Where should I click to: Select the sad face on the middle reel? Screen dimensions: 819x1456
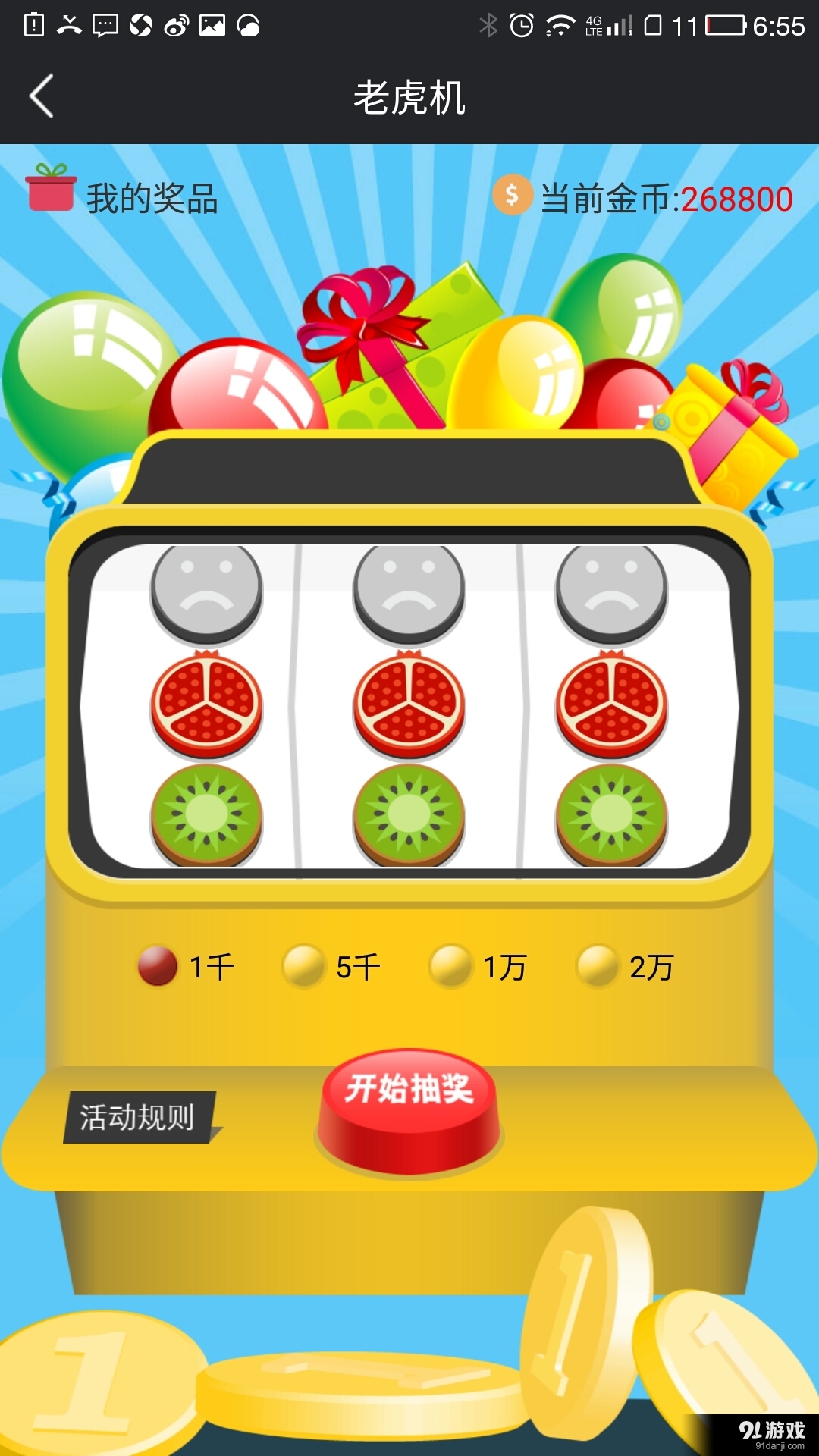pyautogui.click(x=409, y=591)
